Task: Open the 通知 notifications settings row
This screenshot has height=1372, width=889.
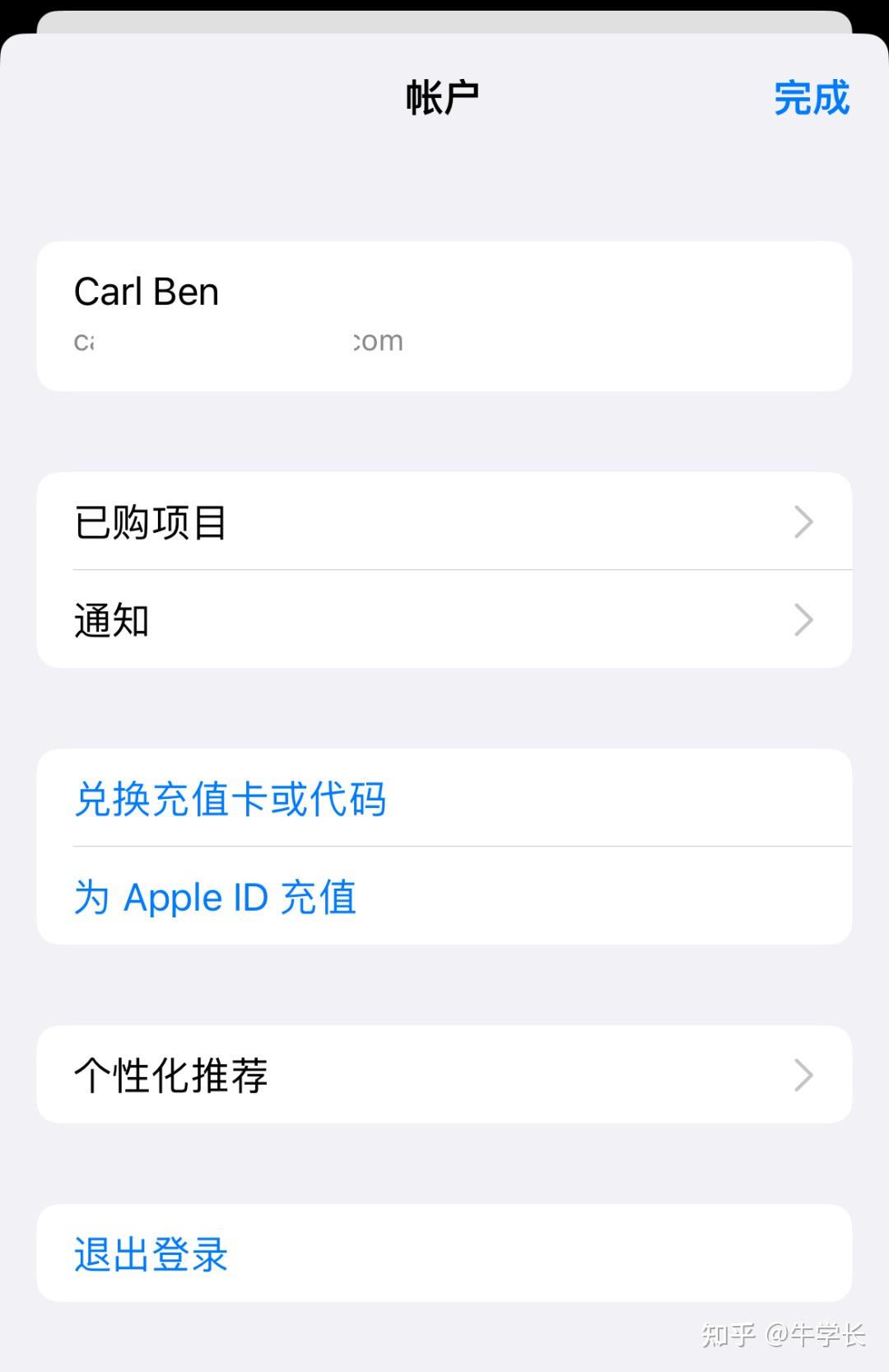Action: click(x=247, y=619)
